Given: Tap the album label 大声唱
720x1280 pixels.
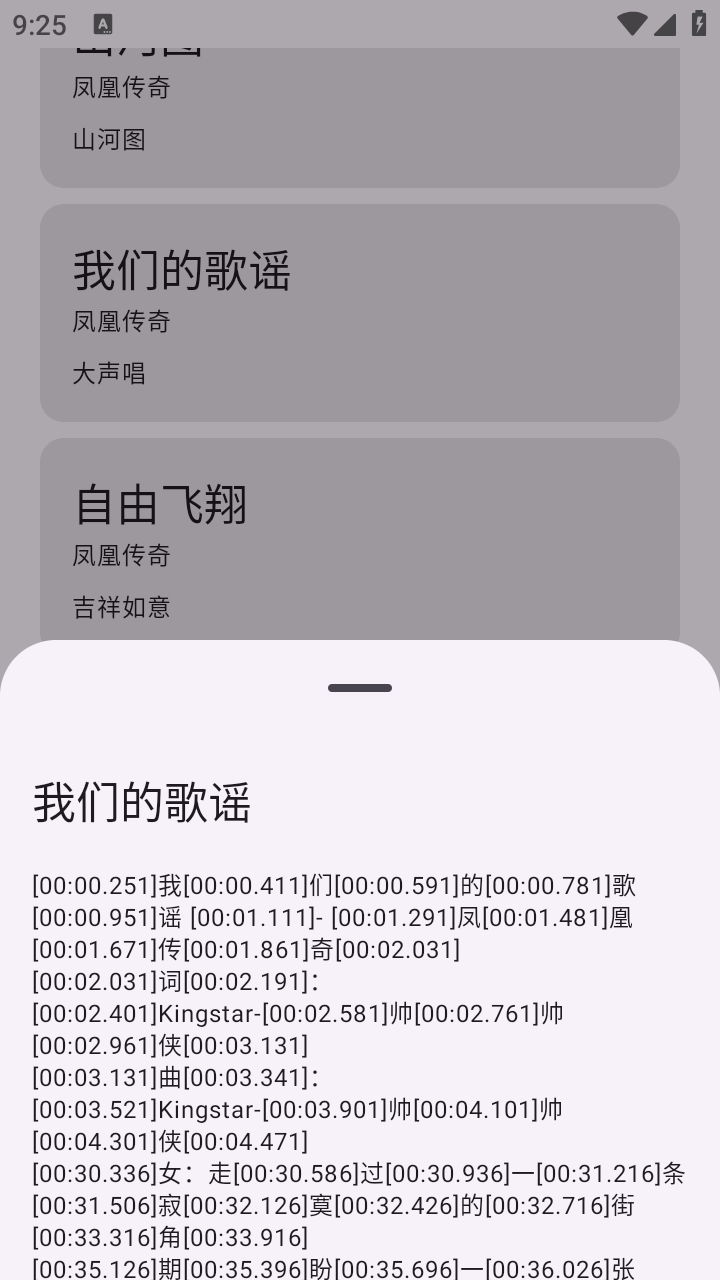Looking at the screenshot, I should pos(110,374).
